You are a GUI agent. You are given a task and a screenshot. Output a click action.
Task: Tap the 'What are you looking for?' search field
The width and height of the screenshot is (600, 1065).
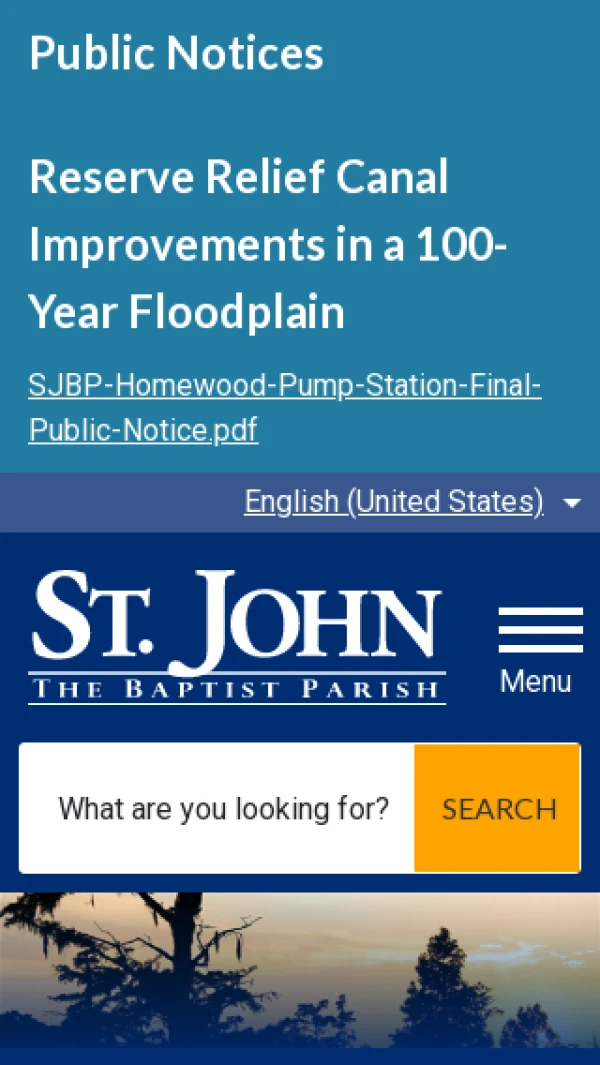(x=223, y=808)
